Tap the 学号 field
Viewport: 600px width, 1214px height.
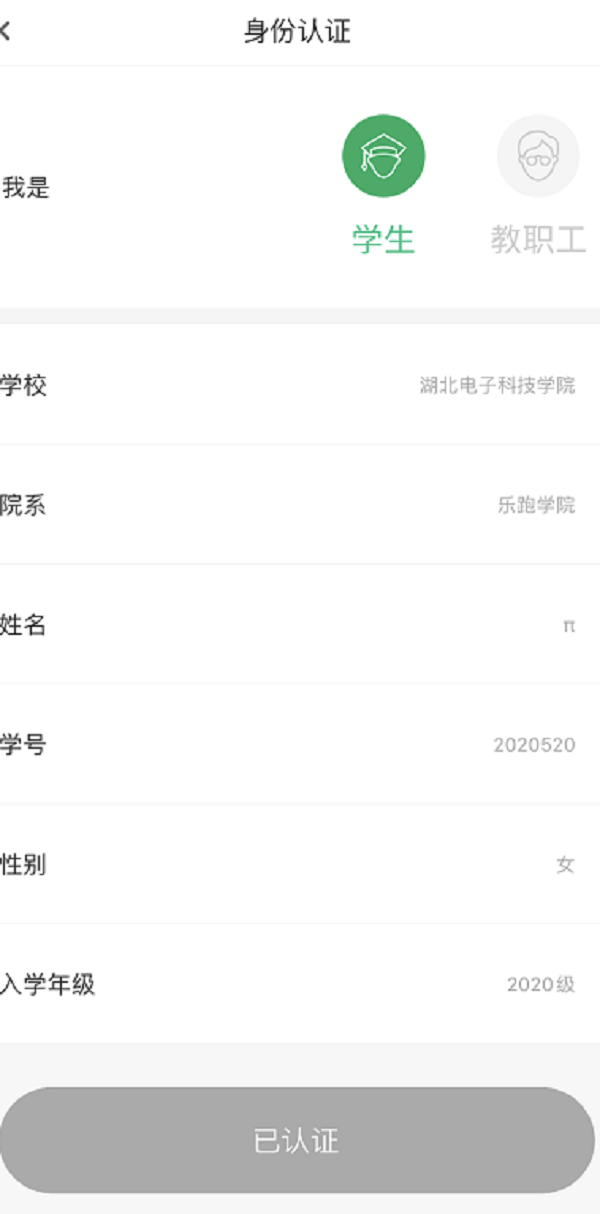click(300, 745)
